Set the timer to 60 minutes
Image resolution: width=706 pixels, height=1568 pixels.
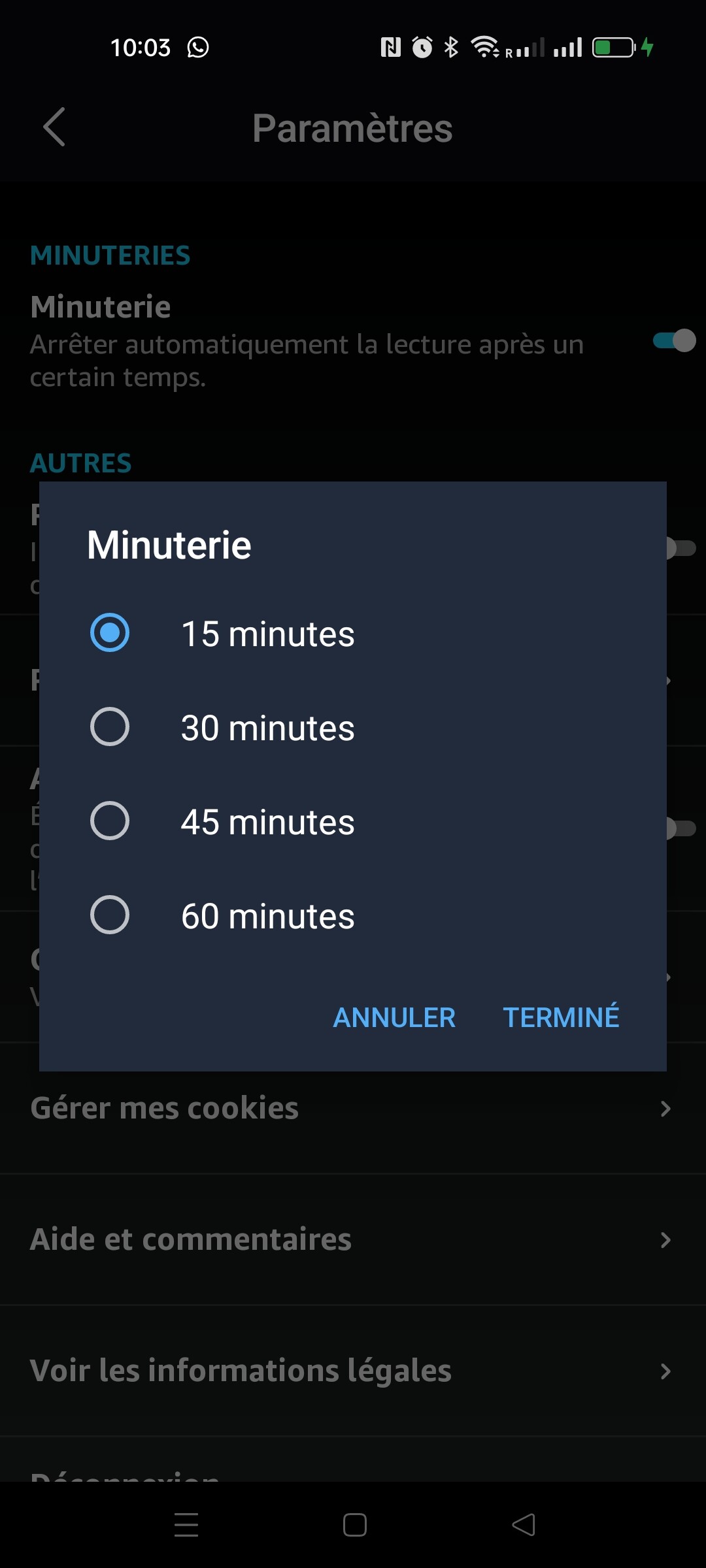pyautogui.click(x=353, y=915)
